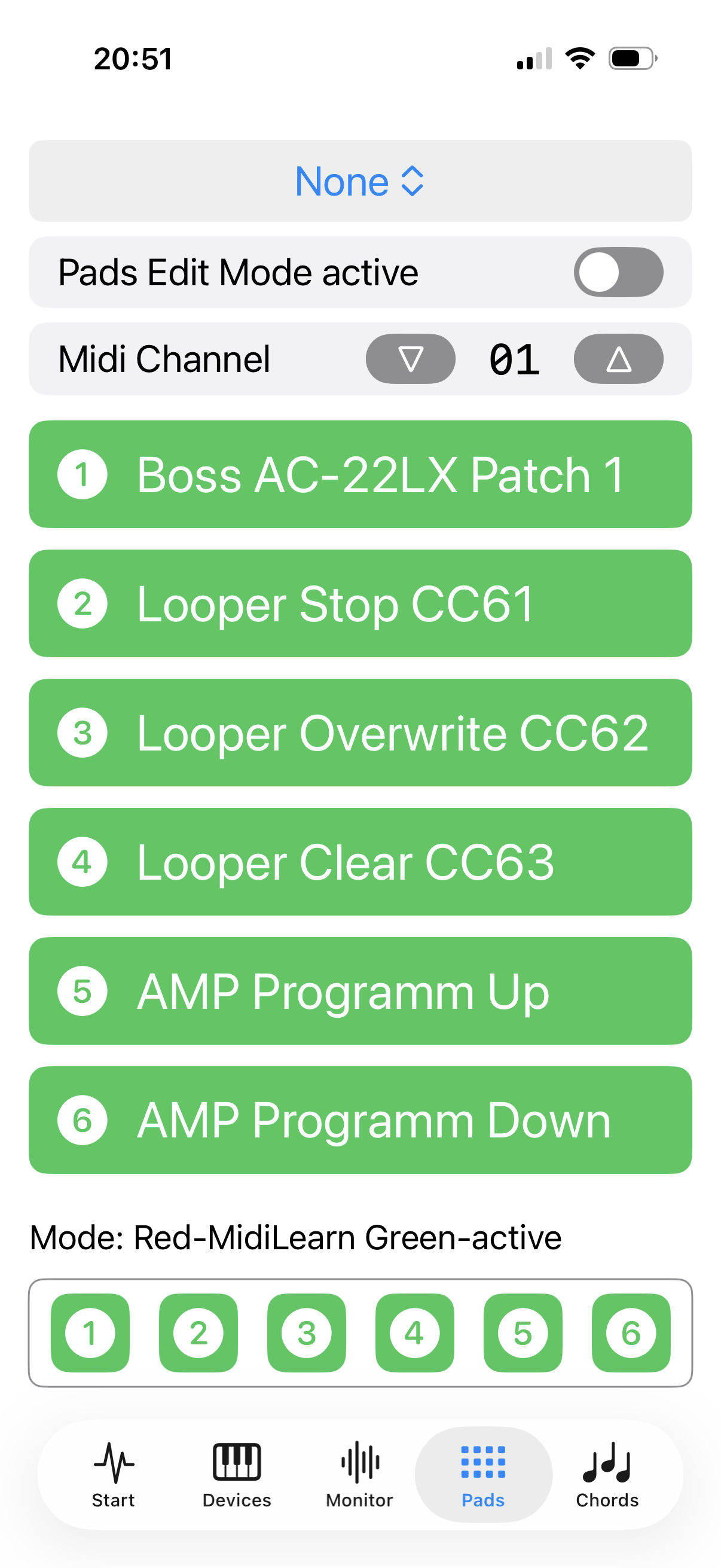Send AMP Programm Up

360,990
